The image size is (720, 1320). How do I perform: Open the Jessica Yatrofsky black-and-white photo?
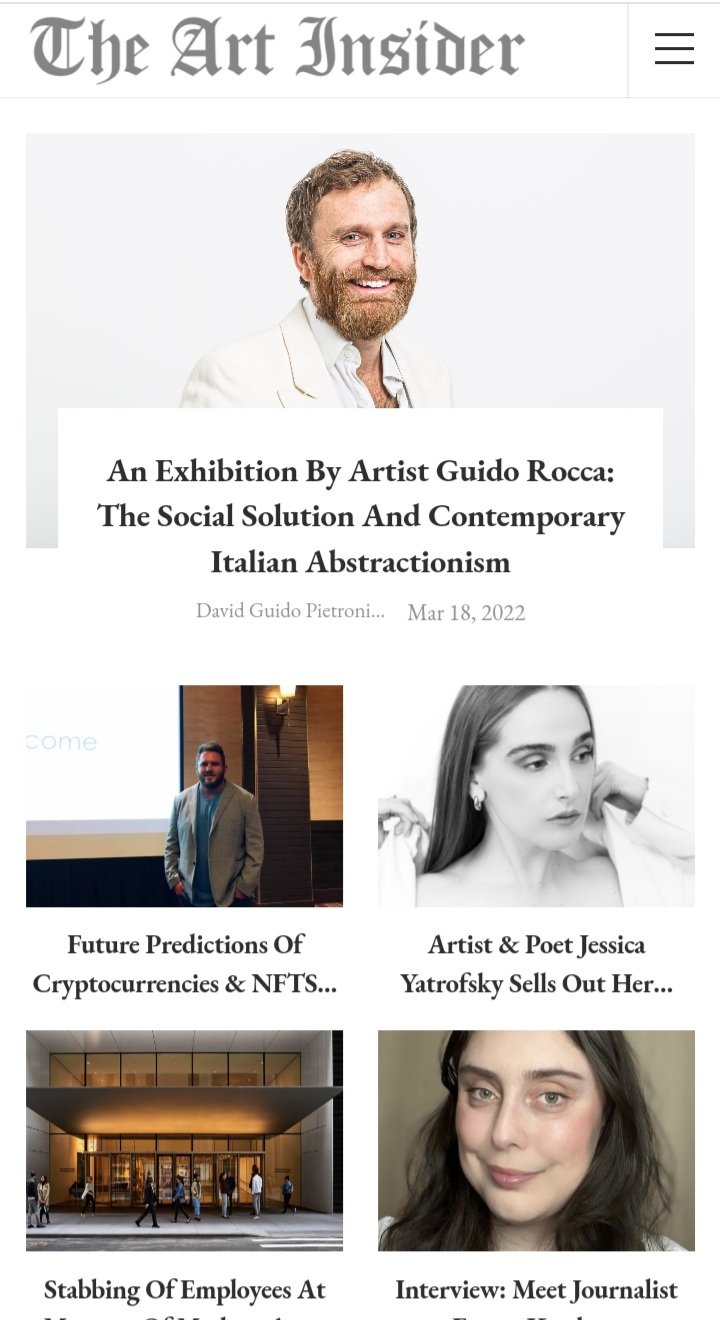pos(536,795)
